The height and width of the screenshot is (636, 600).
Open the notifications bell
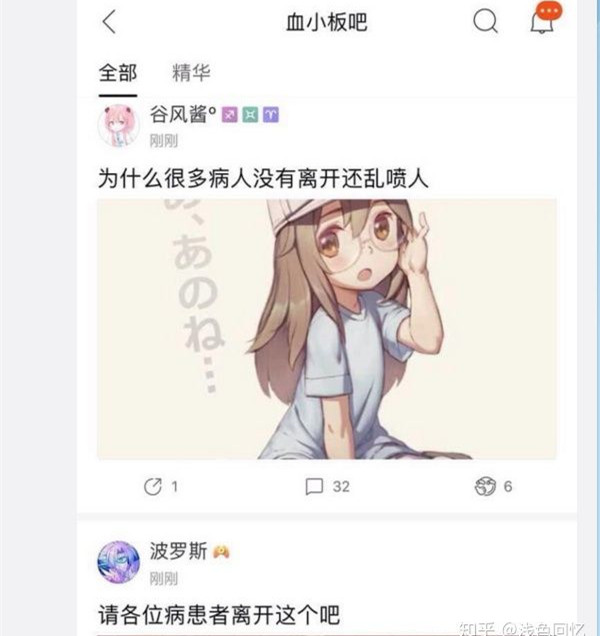545,21
